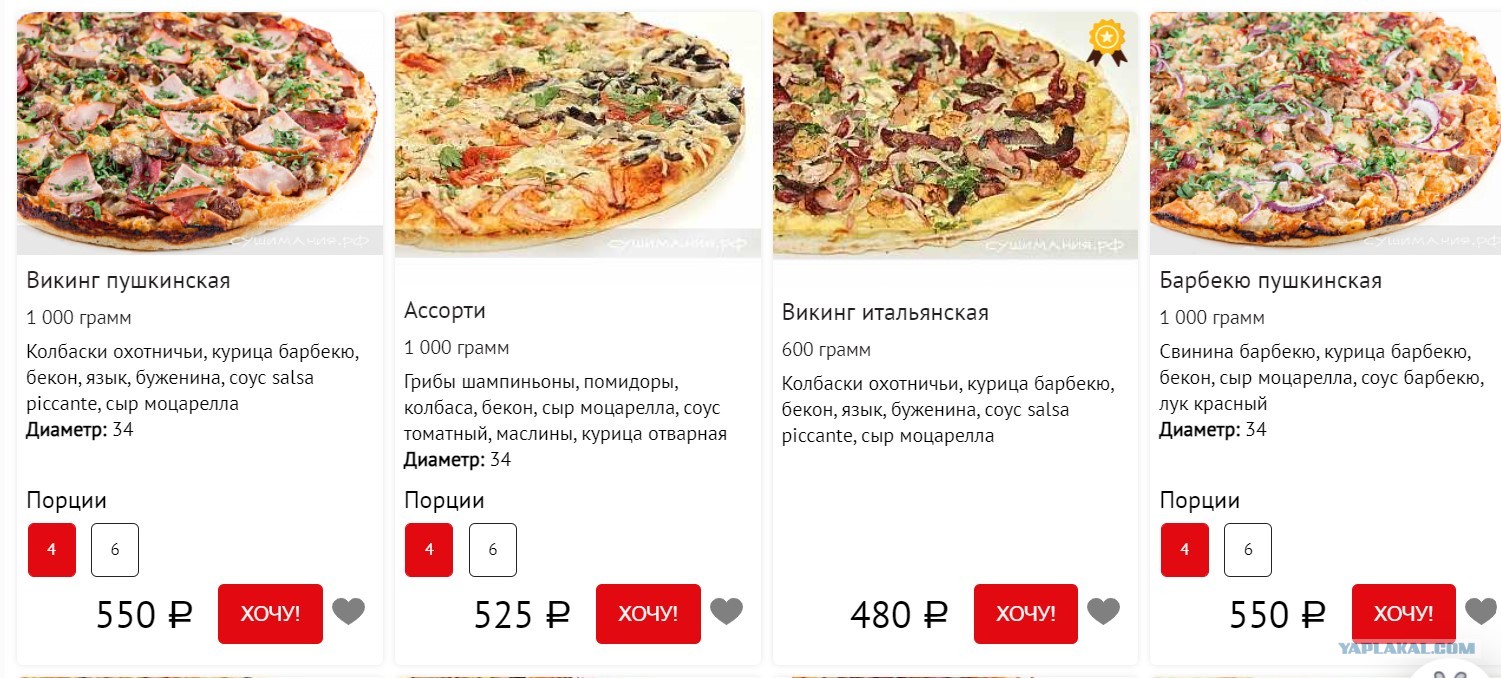View Викинг итальянская pizza picture
Screen dimensions: 1501x678
955,132
